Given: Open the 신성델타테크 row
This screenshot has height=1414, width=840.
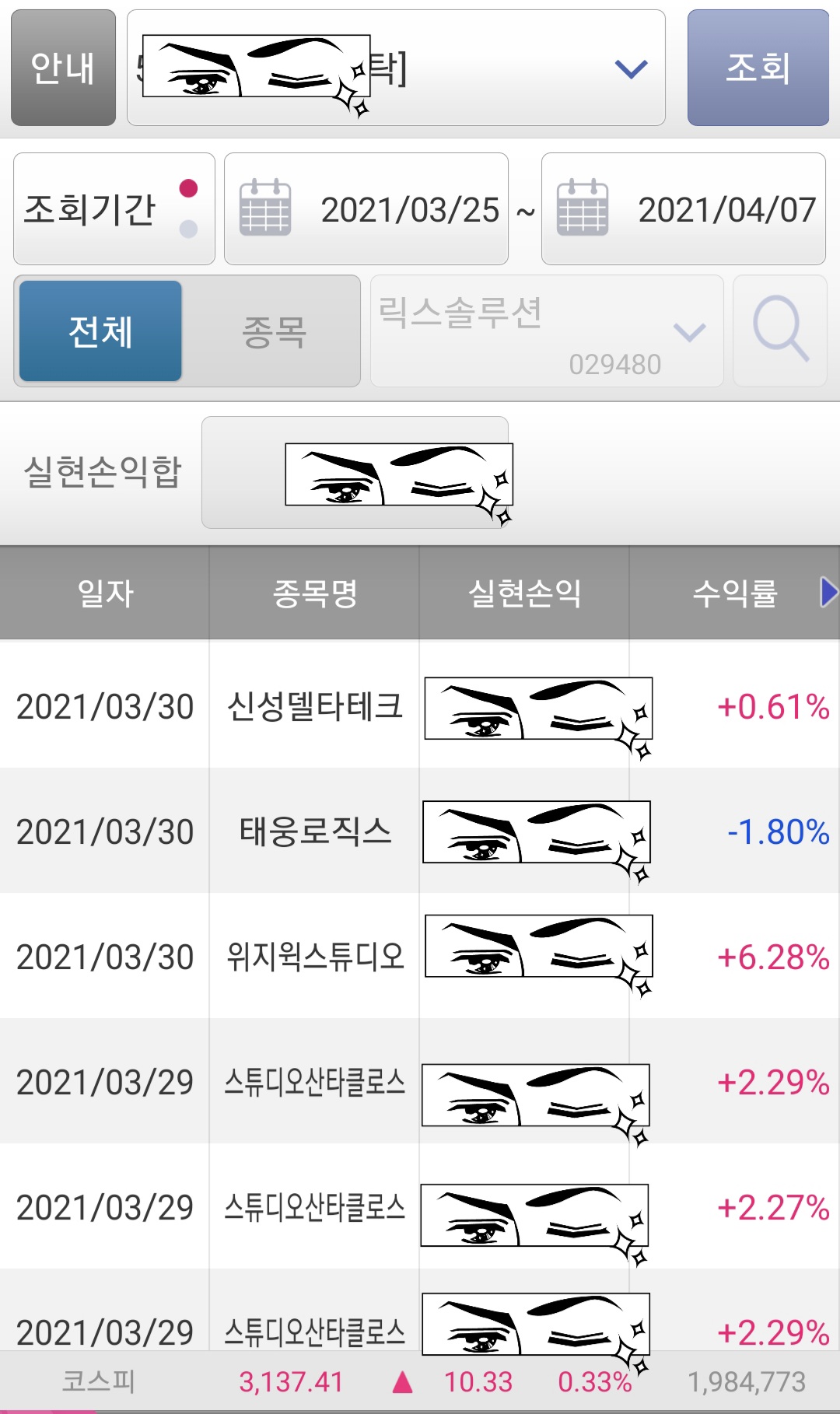Looking at the screenshot, I should coord(314,706).
